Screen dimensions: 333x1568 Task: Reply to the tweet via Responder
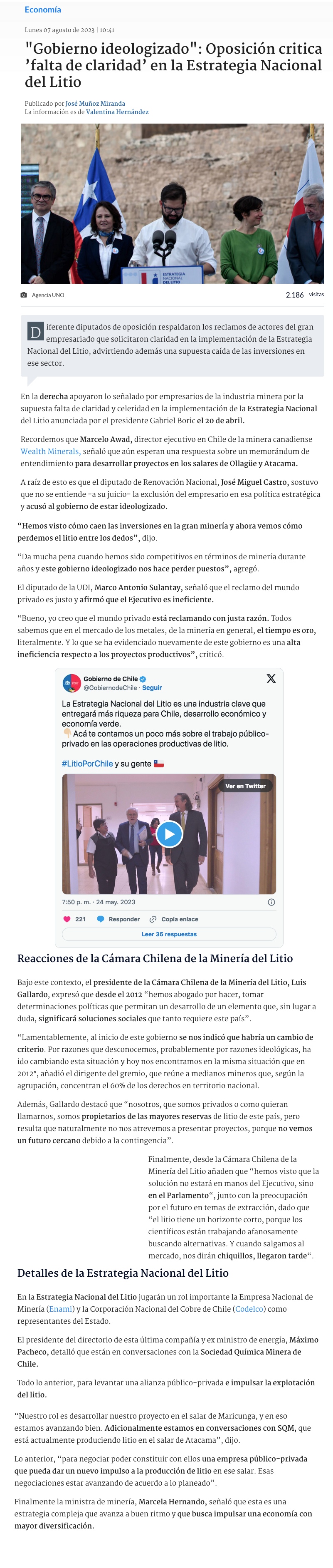pos(118,919)
